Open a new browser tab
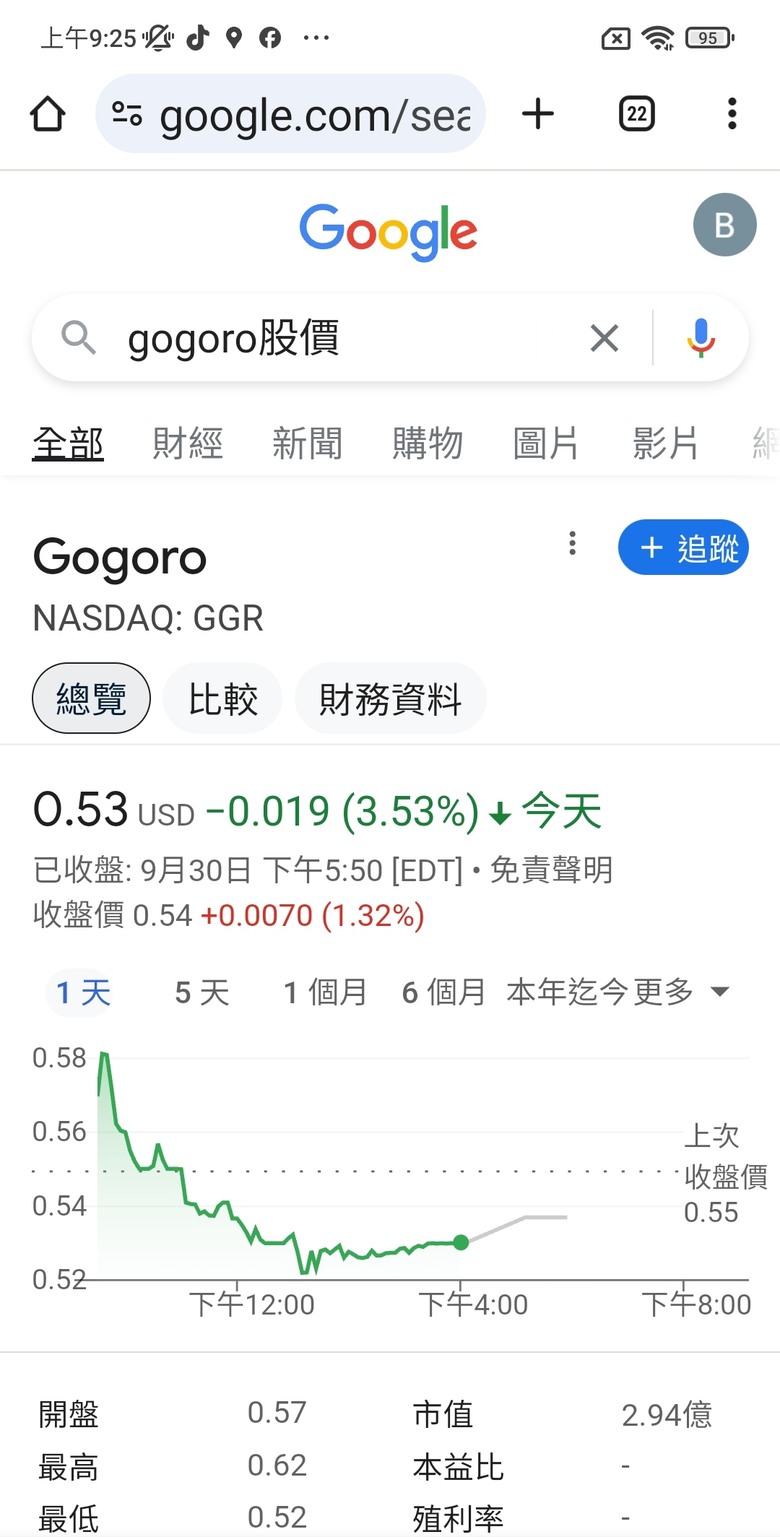 (x=538, y=114)
